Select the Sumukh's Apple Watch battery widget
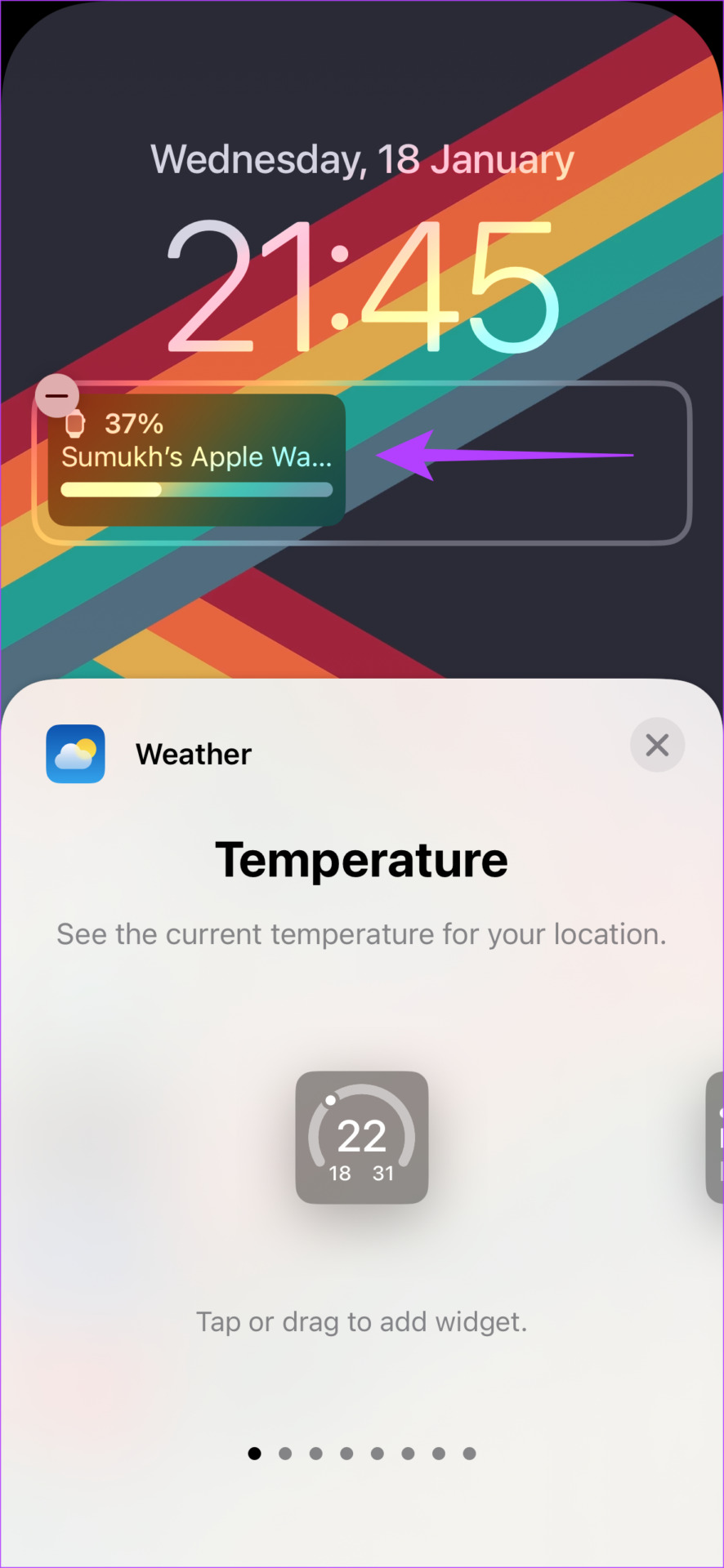 (197, 460)
